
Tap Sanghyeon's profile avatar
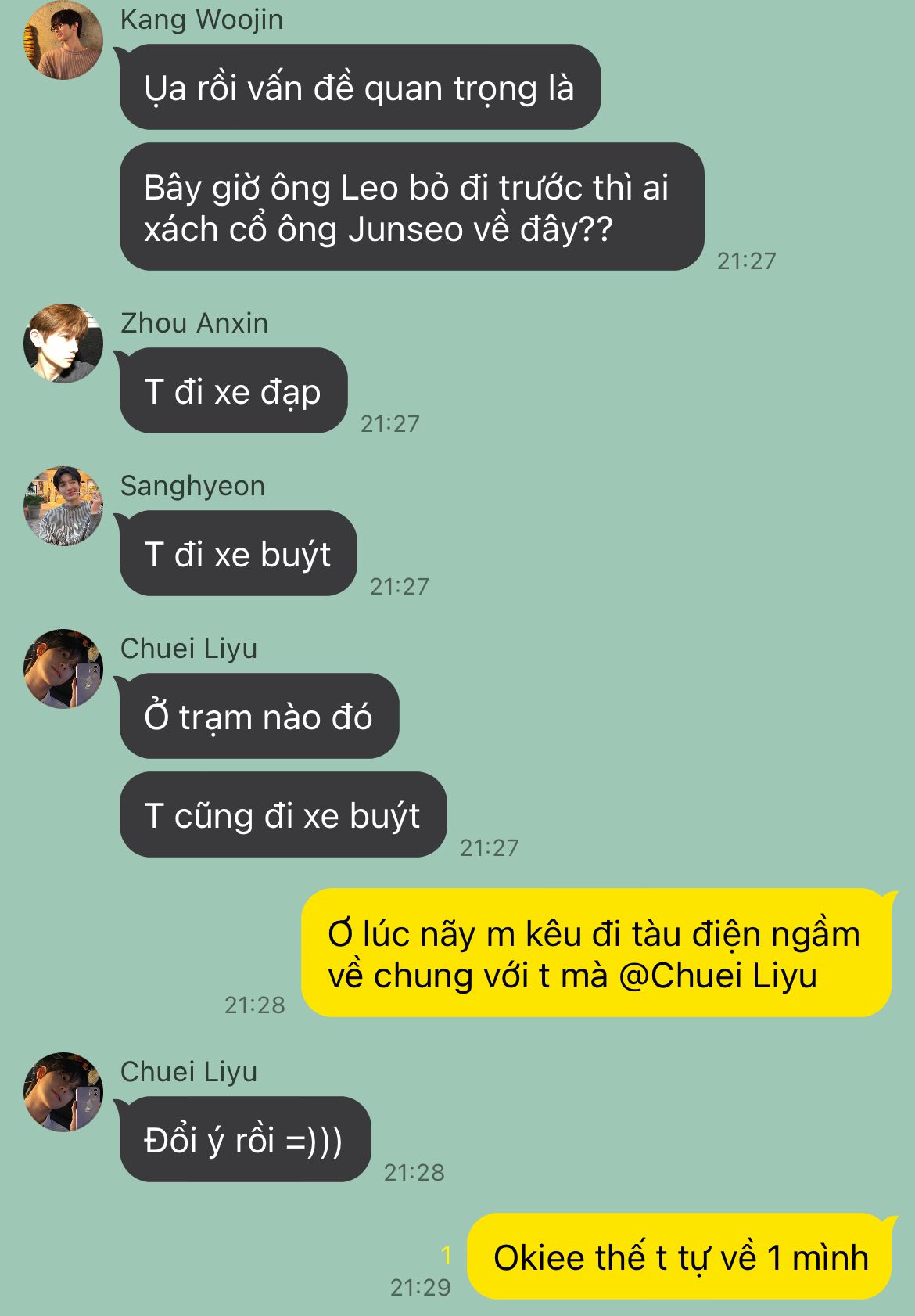63,506
